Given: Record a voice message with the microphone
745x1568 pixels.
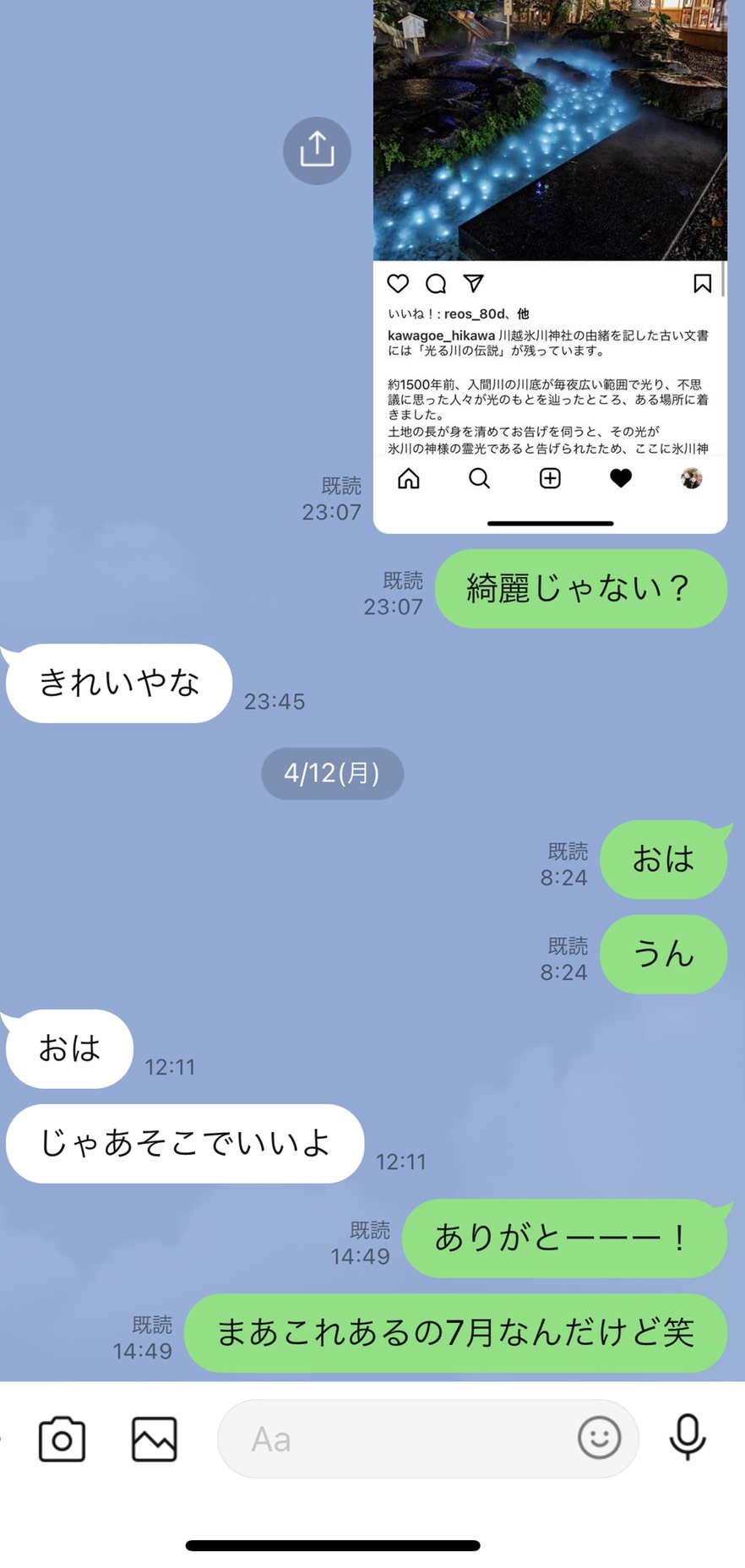Looking at the screenshot, I should coord(688,1437).
